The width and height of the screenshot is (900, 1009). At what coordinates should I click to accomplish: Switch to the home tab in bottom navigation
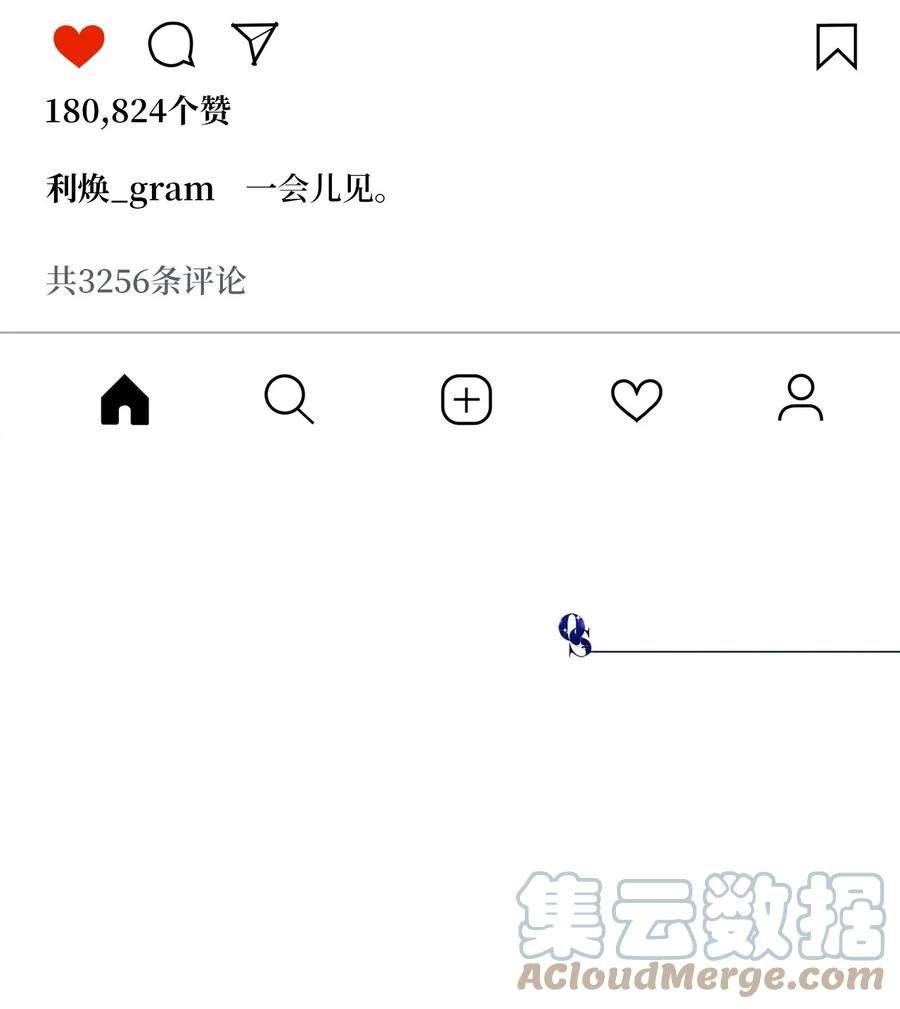click(126, 401)
